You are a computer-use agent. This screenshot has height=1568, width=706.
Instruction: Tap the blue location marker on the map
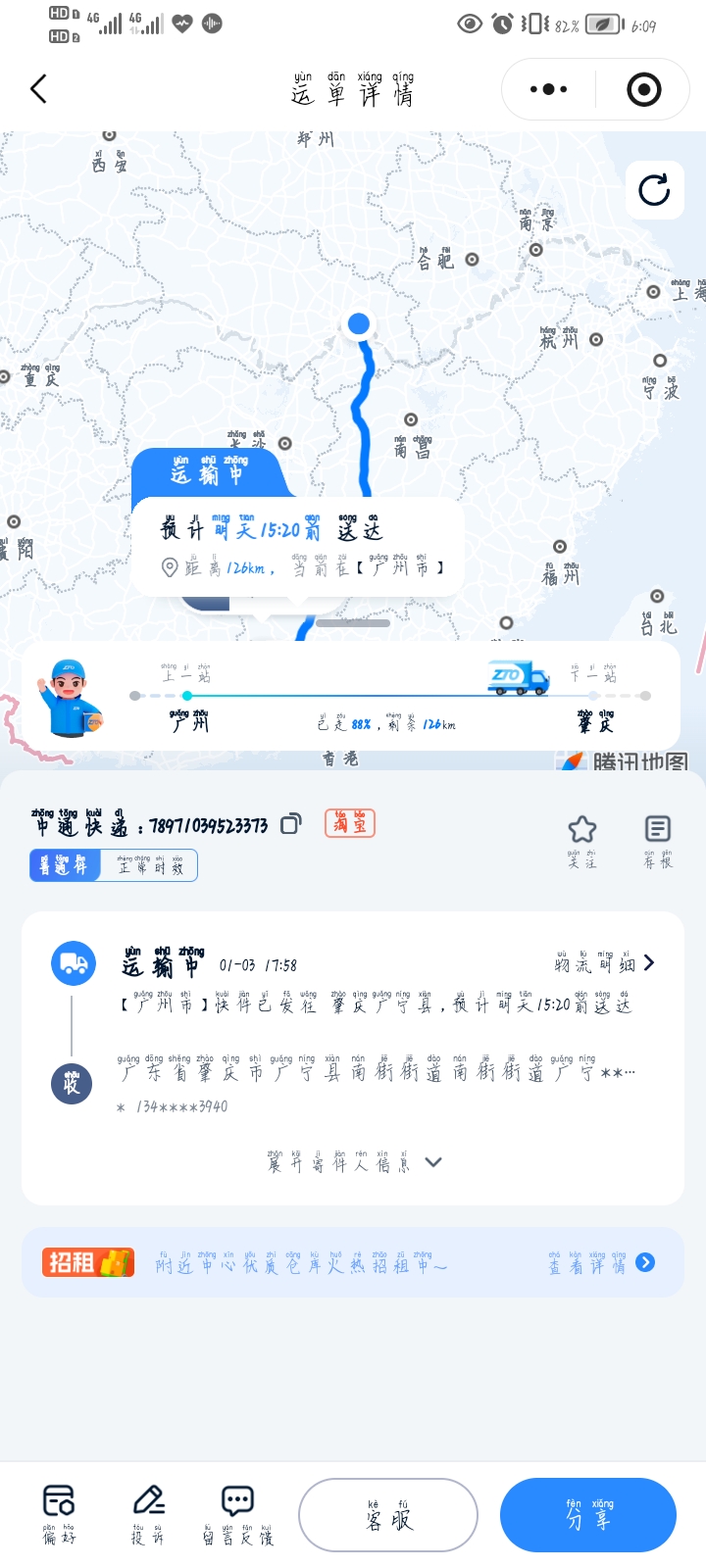pos(358,321)
